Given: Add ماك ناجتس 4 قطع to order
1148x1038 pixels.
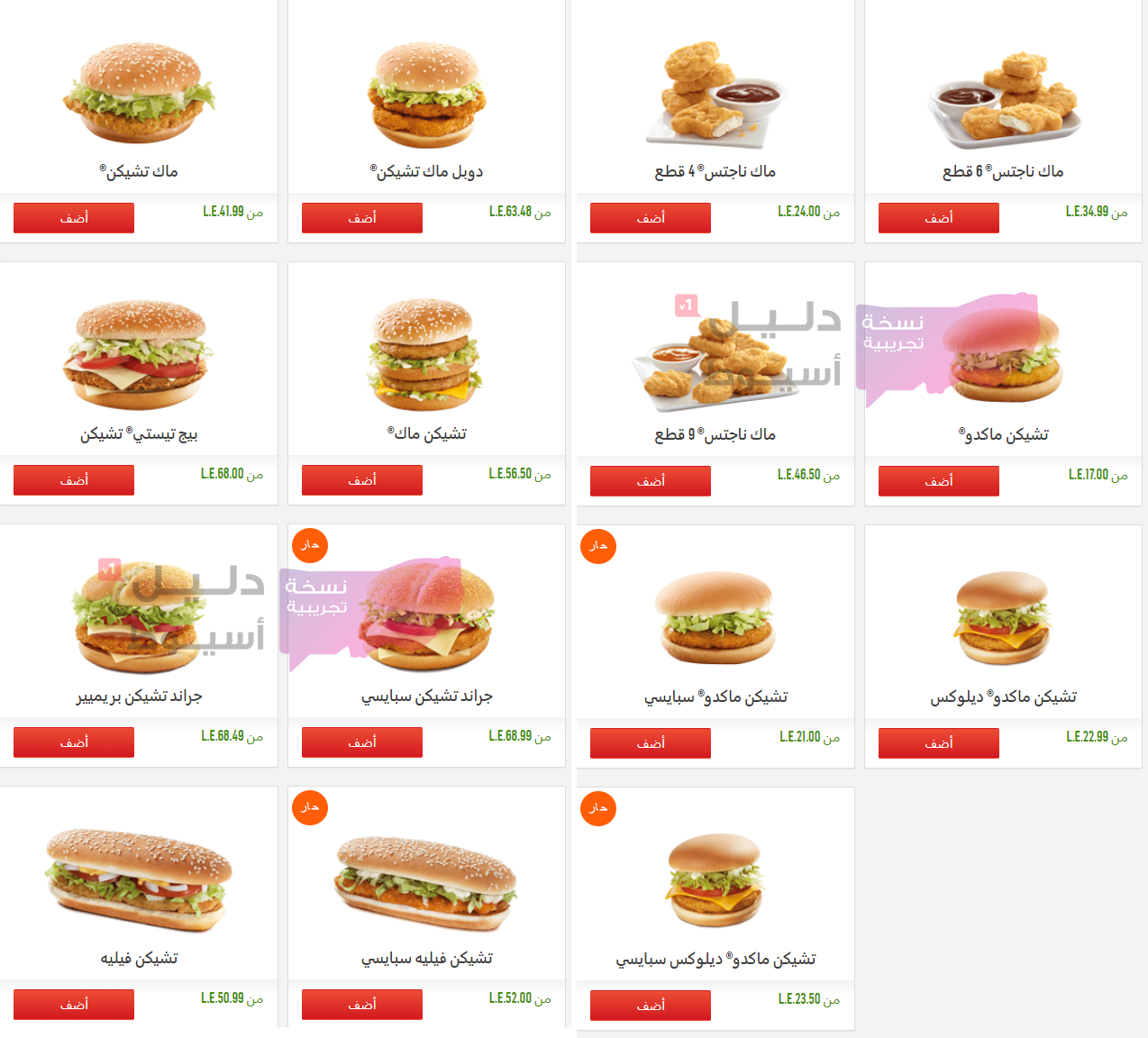Looking at the screenshot, I should 651,218.
